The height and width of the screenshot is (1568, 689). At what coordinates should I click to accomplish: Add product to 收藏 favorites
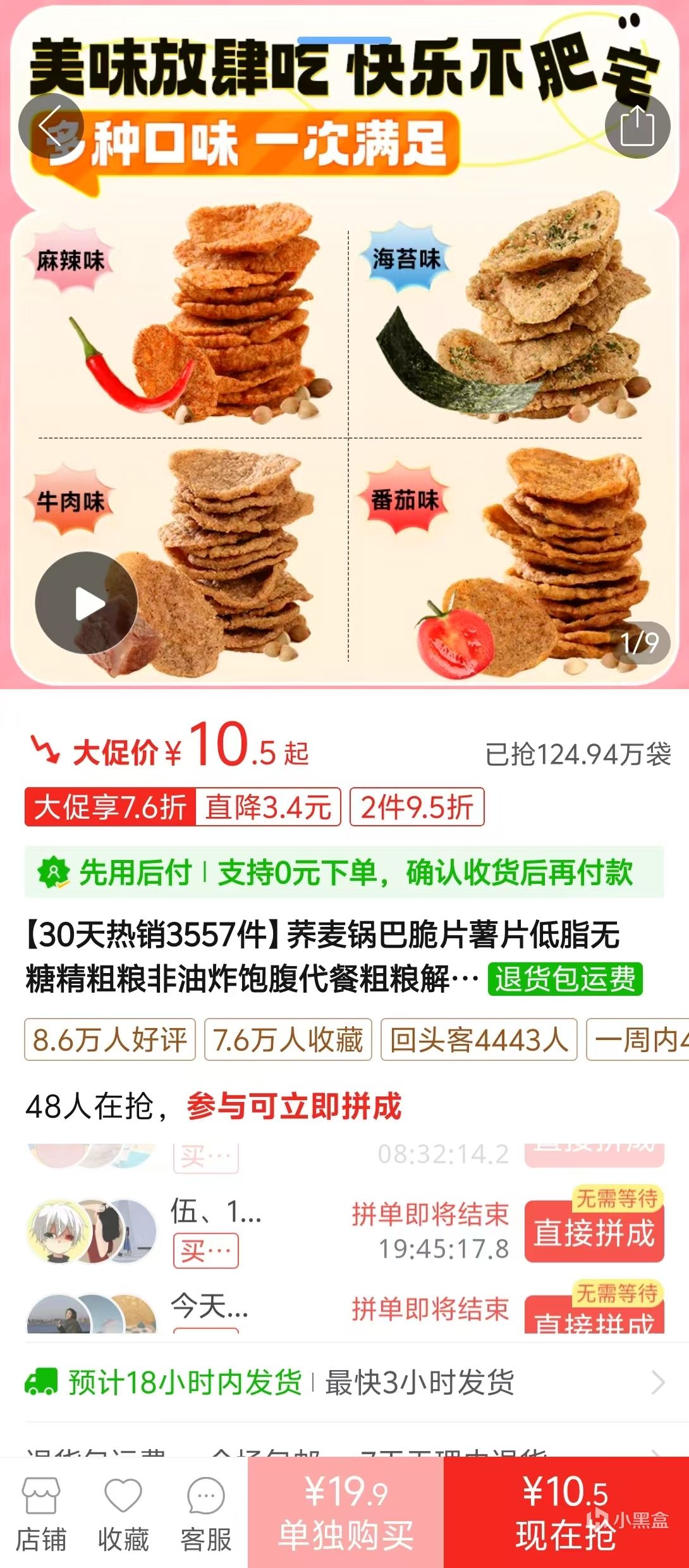[123, 1514]
